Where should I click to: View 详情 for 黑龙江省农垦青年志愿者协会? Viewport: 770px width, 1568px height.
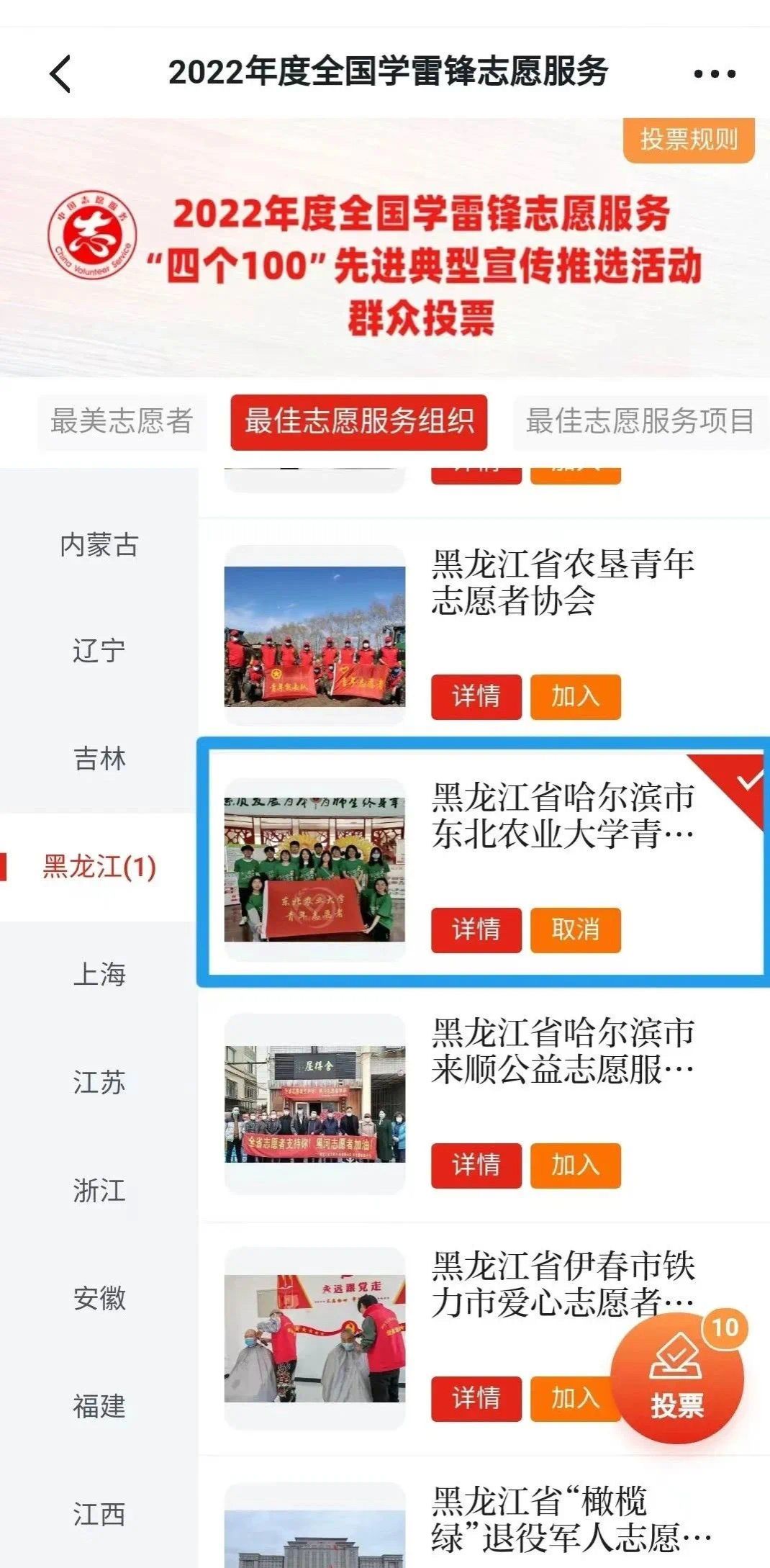tap(476, 696)
